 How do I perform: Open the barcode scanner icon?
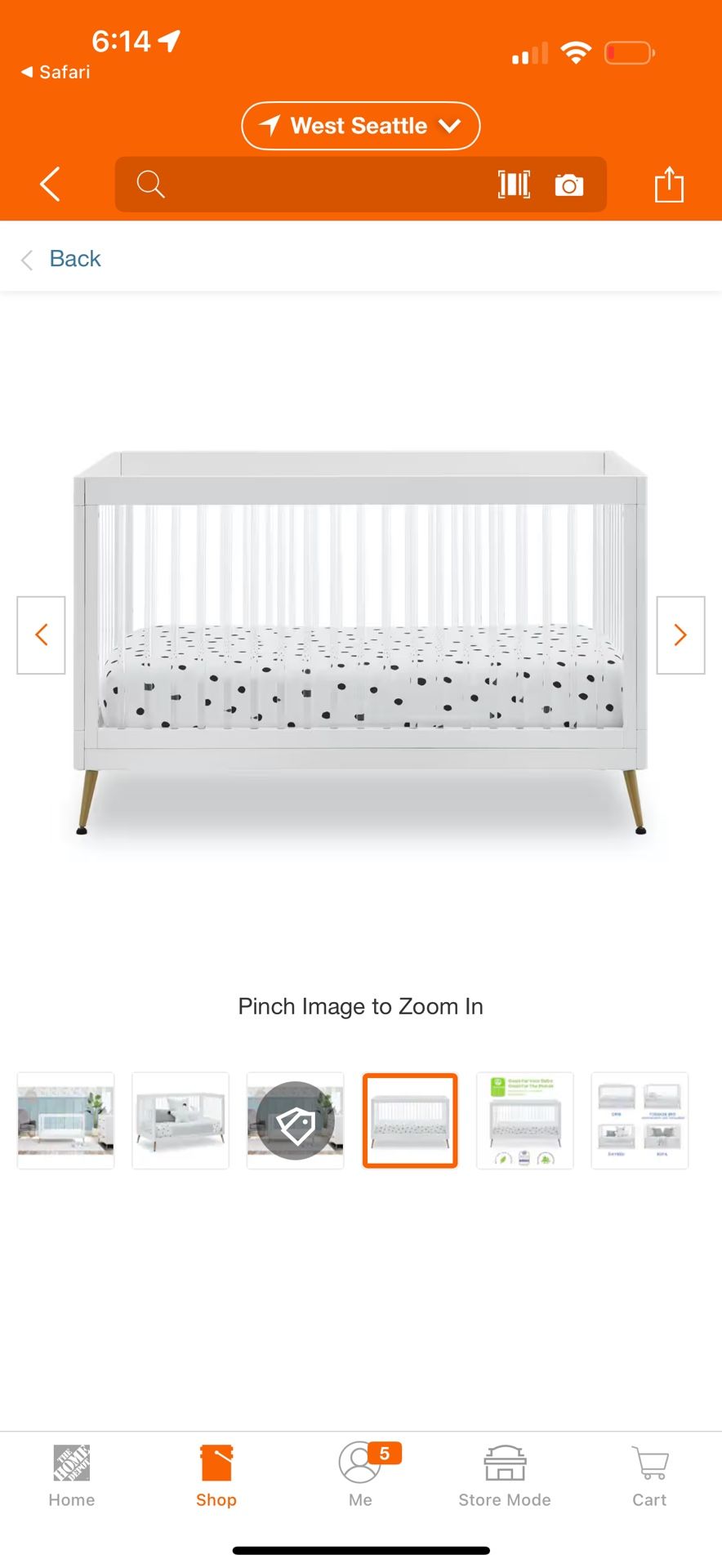click(x=512, y=184)
